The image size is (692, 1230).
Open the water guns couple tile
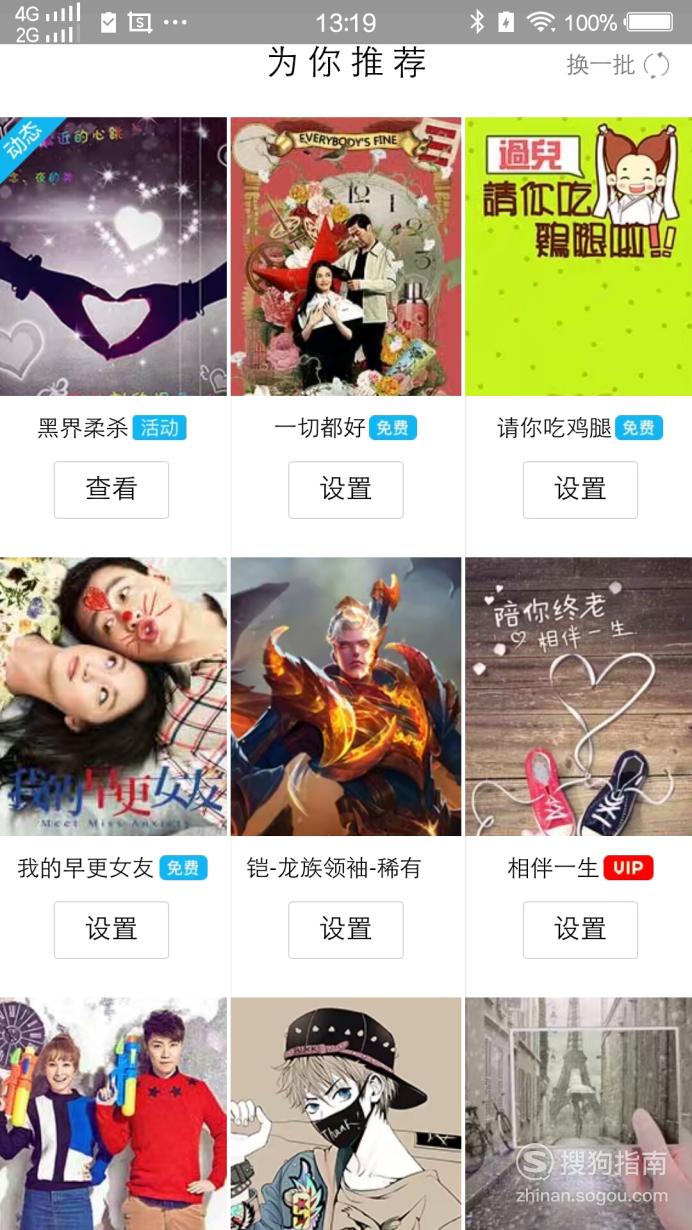pos(113,1114)
